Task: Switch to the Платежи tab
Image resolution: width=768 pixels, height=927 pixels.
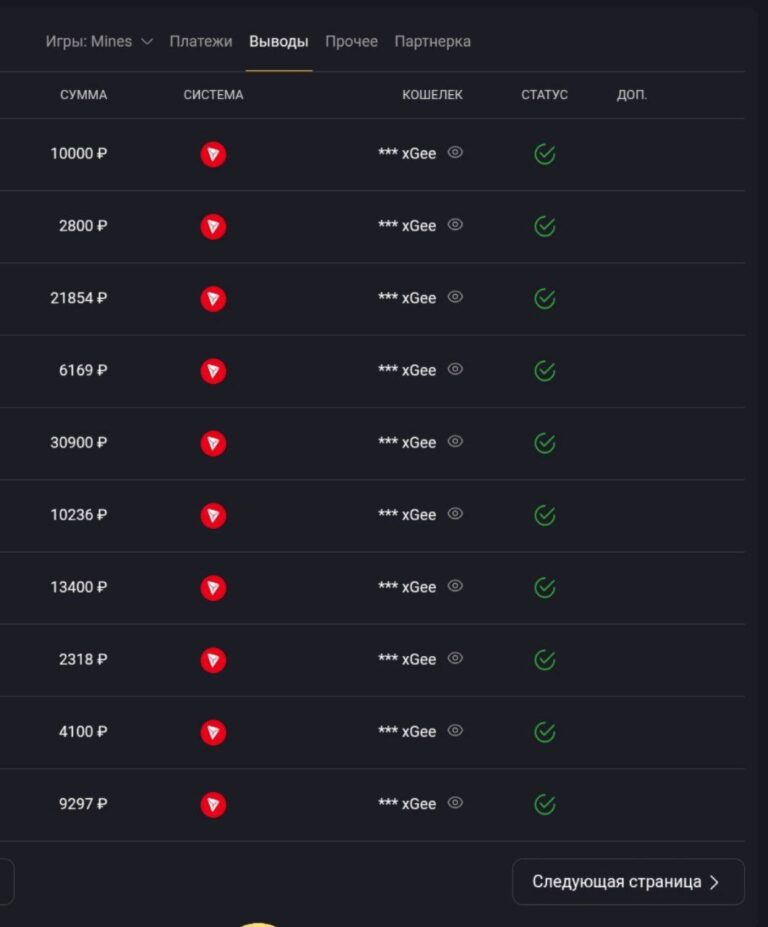Action: coord(200,41)
